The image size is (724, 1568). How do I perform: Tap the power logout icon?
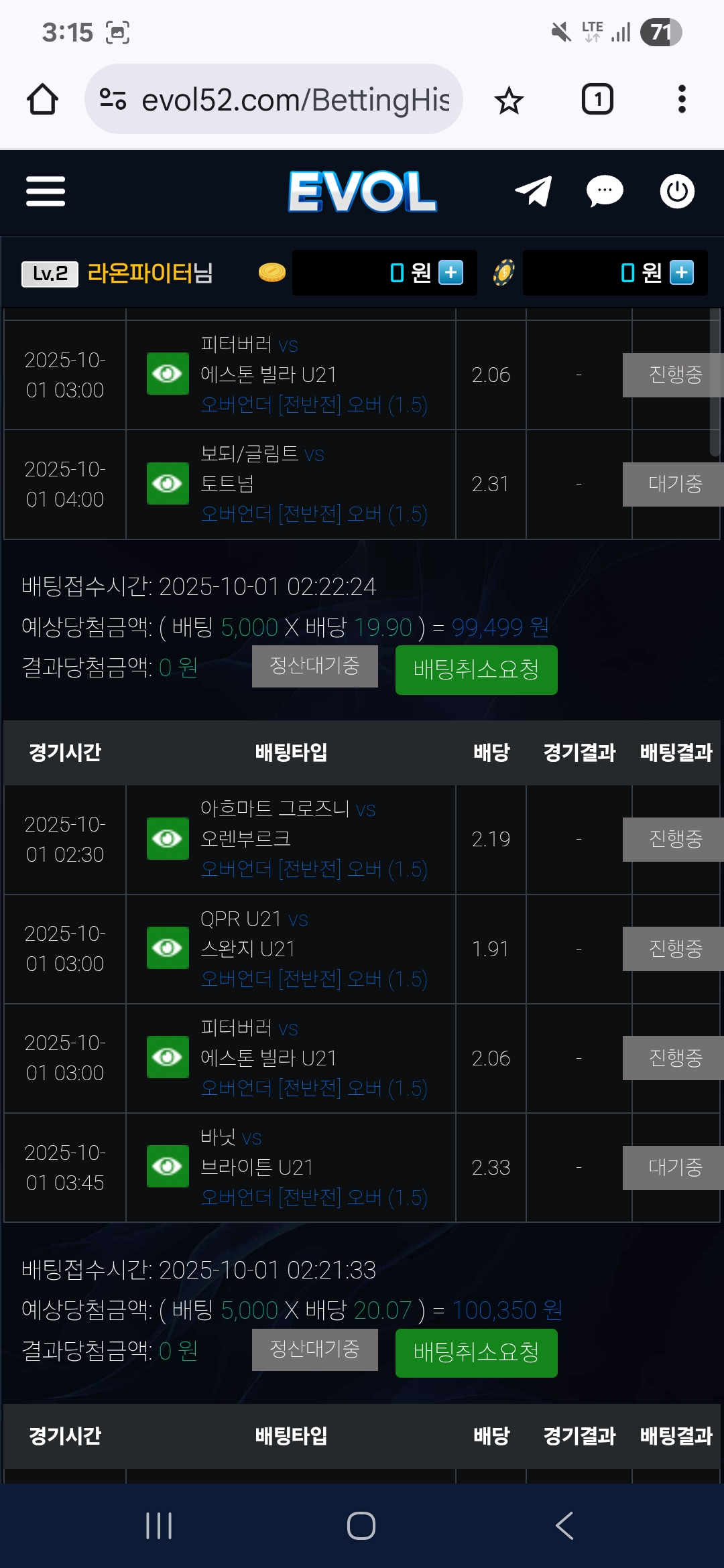pyautogui.click(x=677, y=192)
